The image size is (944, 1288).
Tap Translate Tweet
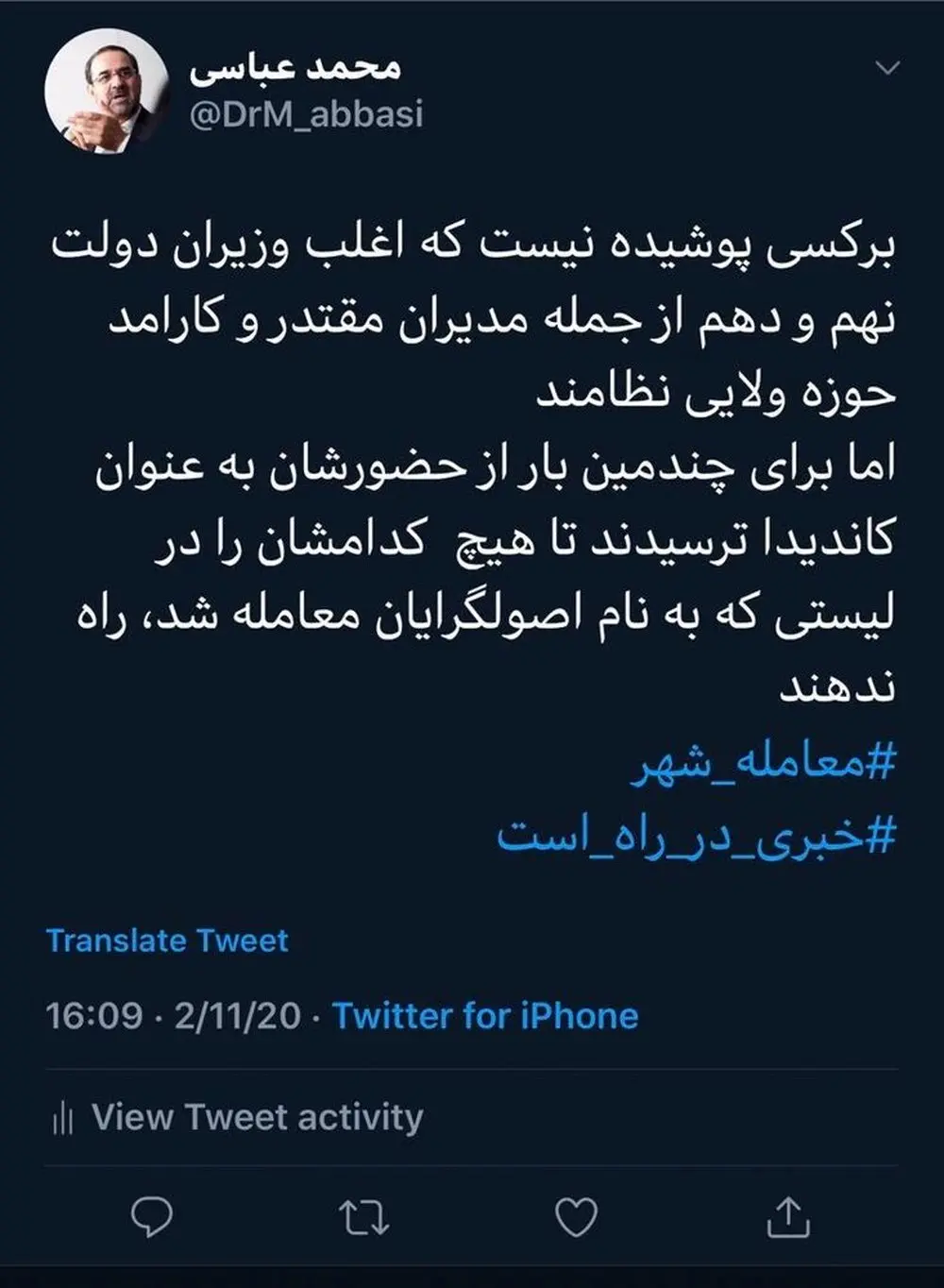click(167, 941)
